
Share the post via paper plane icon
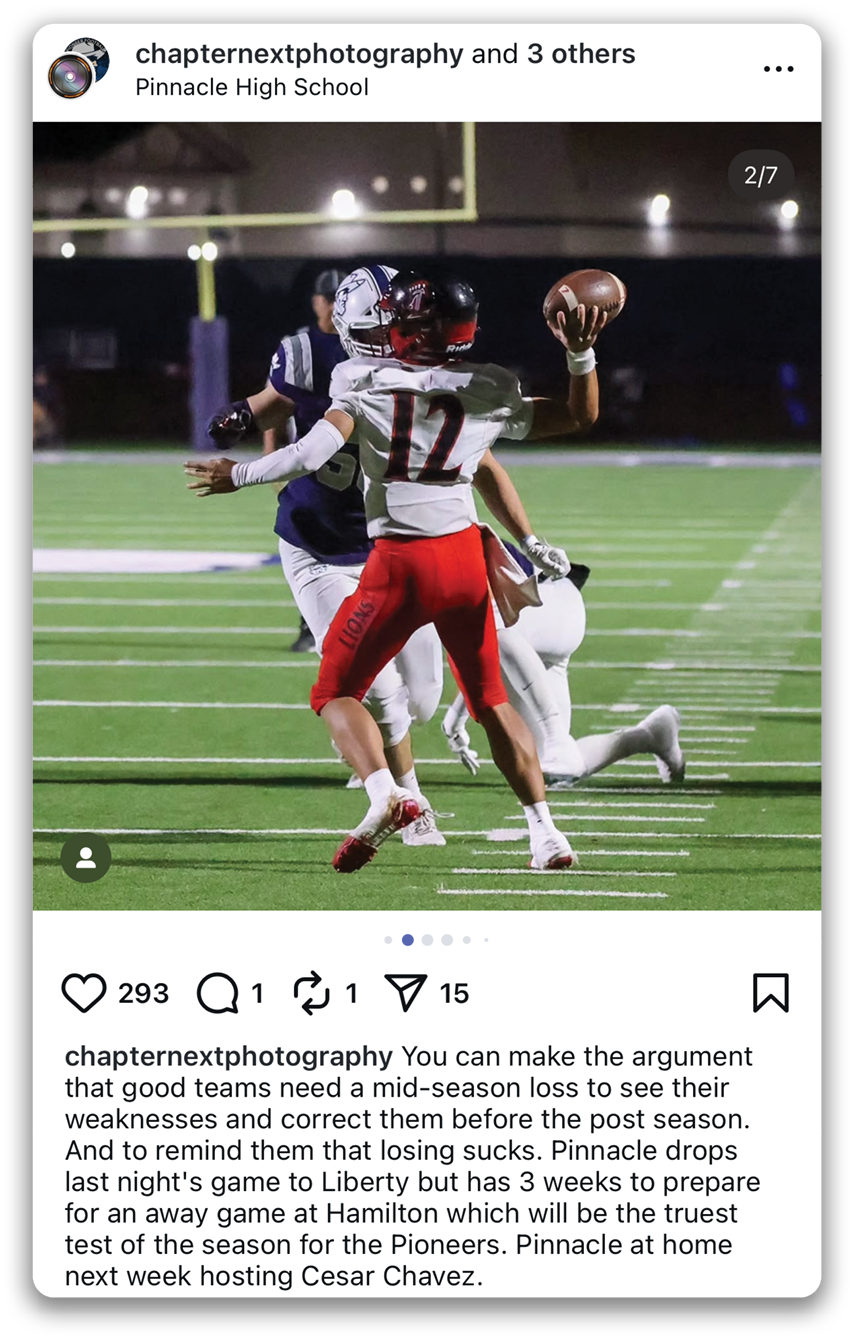coord(406,993)
